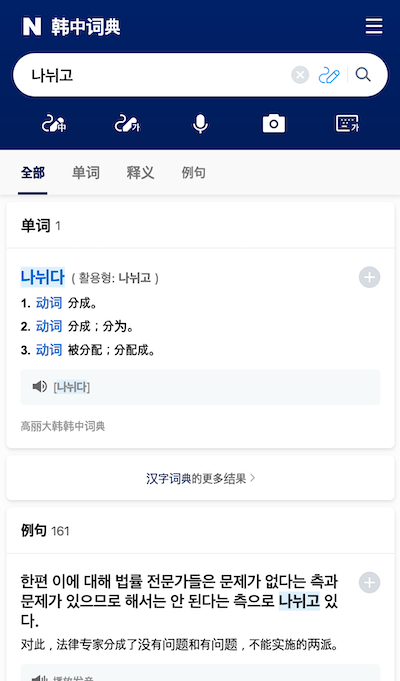This screenshot has height=681, width=400.
Task: Switch to the 单词 tab
Action: 86,173
